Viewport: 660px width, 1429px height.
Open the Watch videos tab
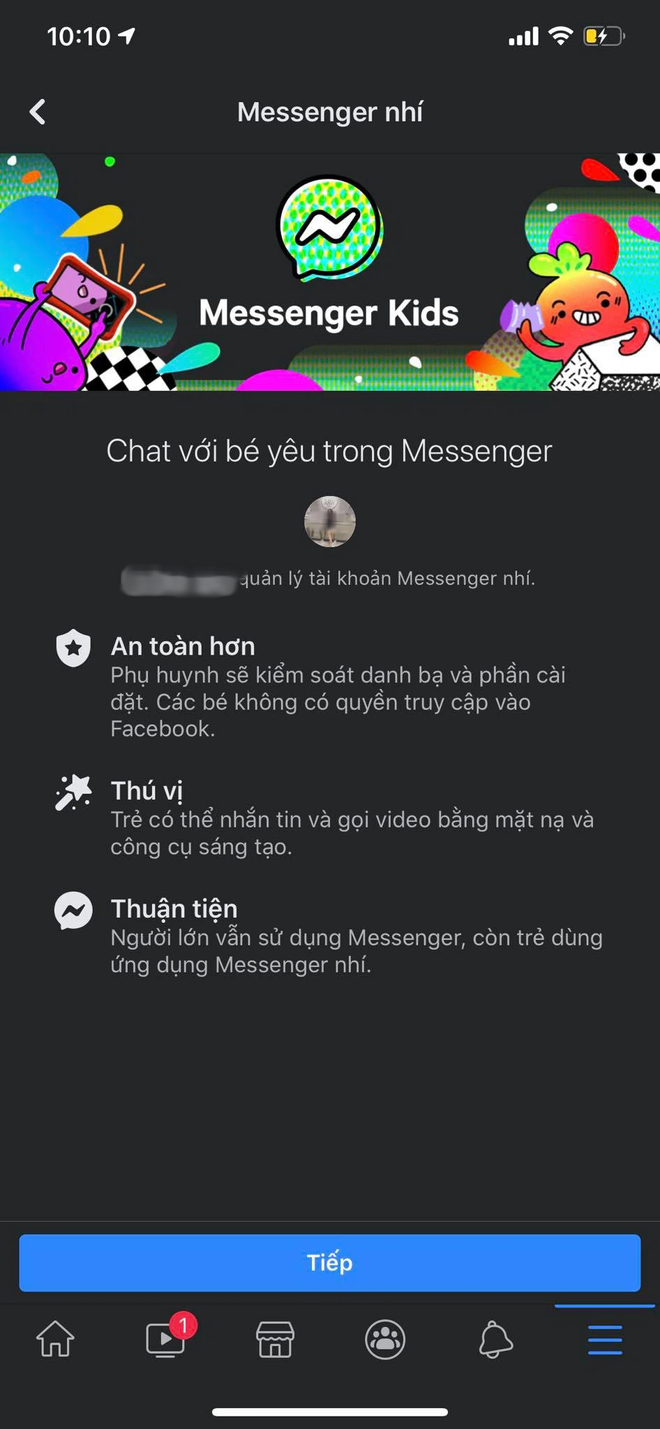click(166, 1339)
